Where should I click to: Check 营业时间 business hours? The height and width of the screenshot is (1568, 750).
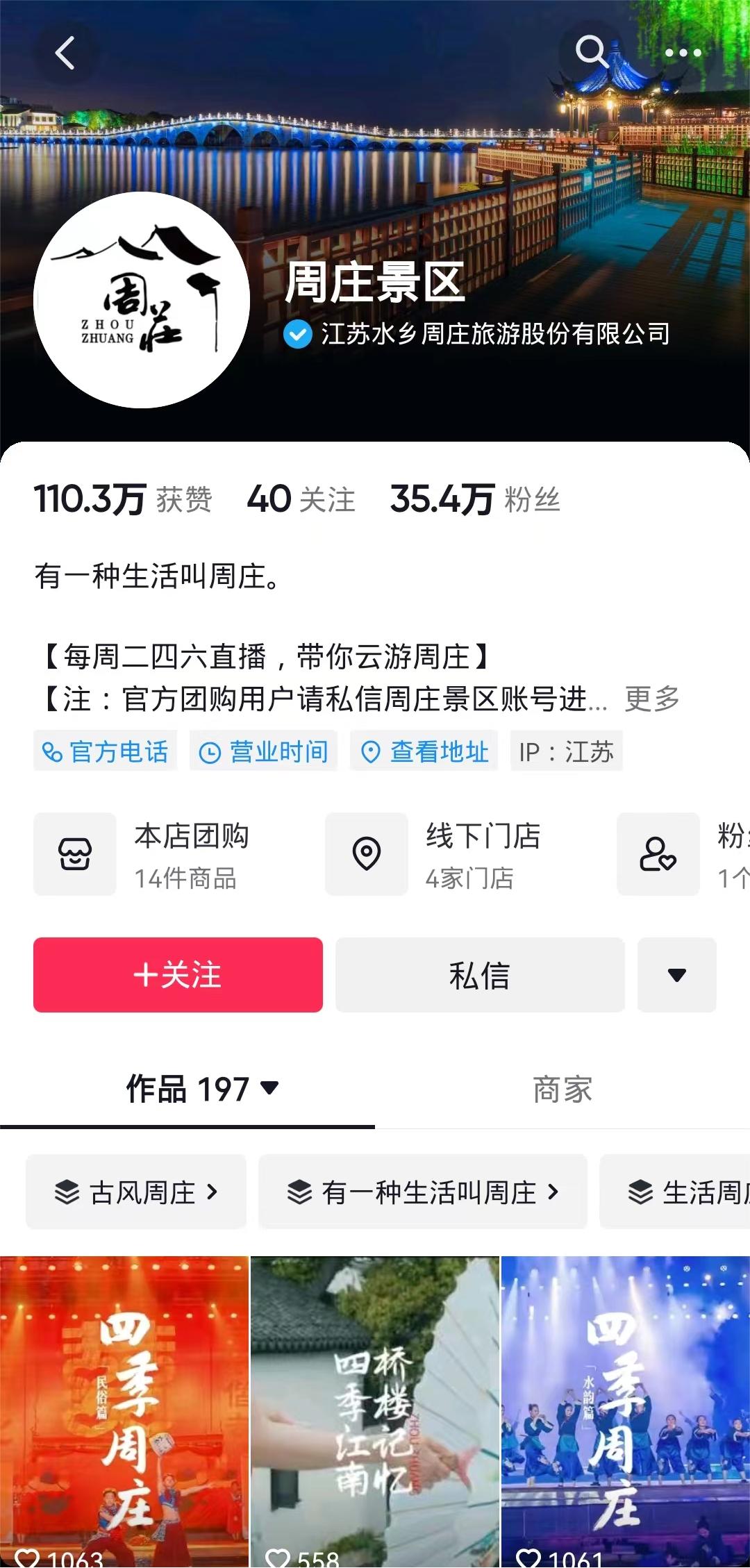(x=264, y=751)
